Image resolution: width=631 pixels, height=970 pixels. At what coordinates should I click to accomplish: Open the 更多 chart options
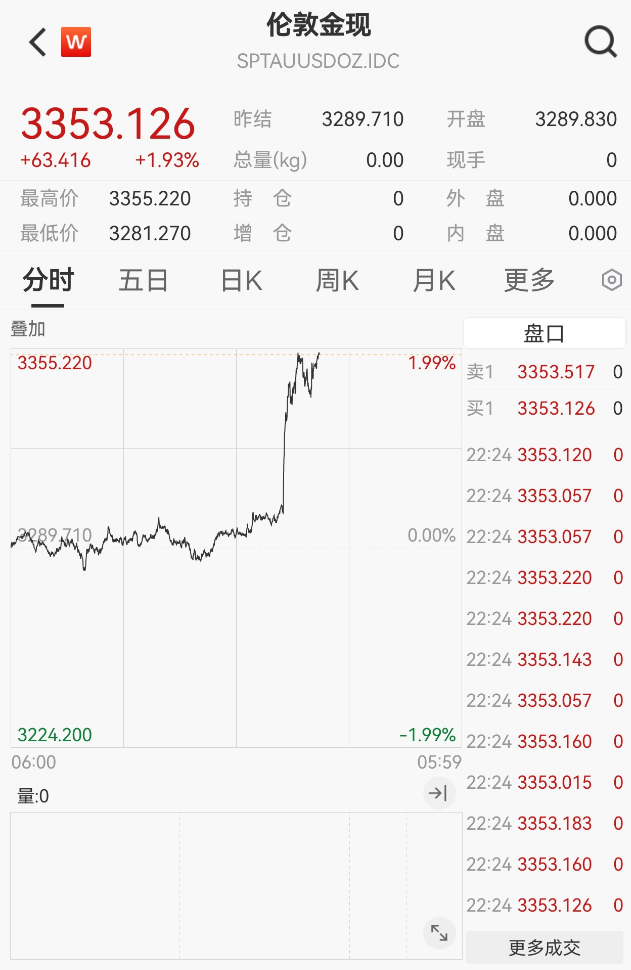(529, 281)
